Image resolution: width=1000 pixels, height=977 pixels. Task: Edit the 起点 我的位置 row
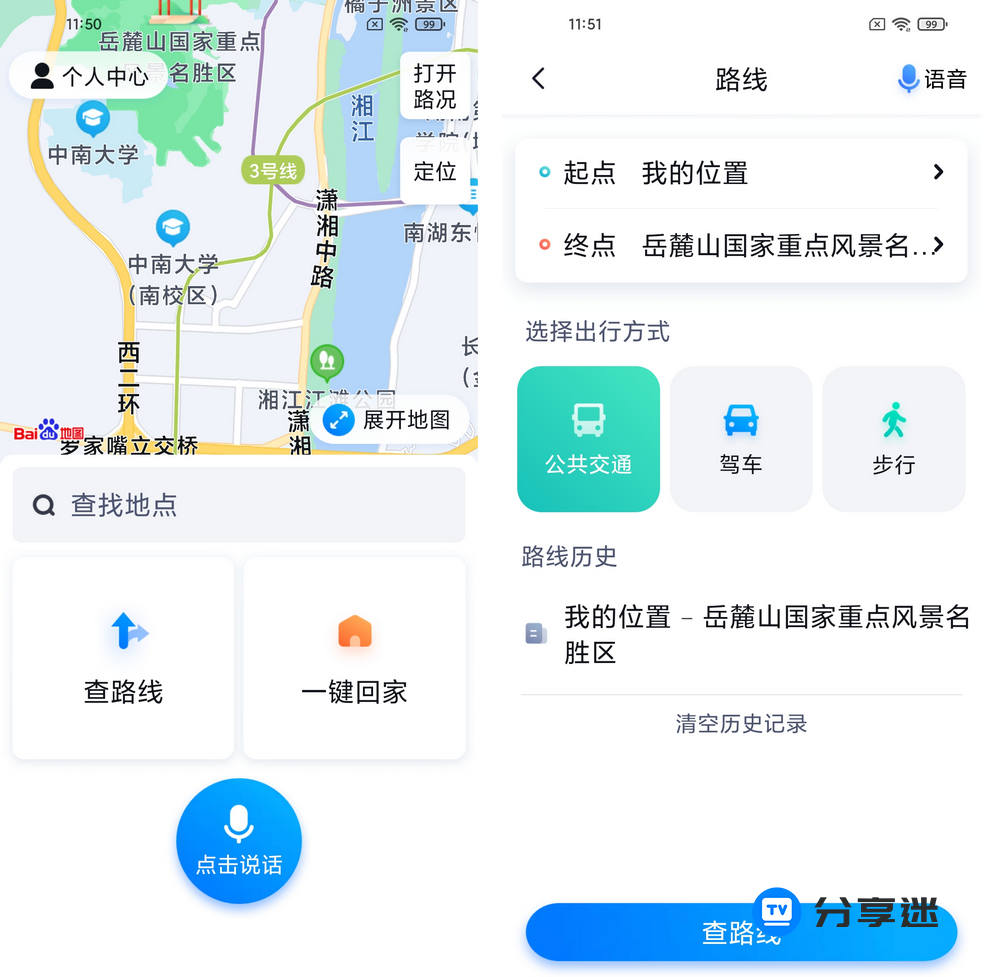[741, 173]
